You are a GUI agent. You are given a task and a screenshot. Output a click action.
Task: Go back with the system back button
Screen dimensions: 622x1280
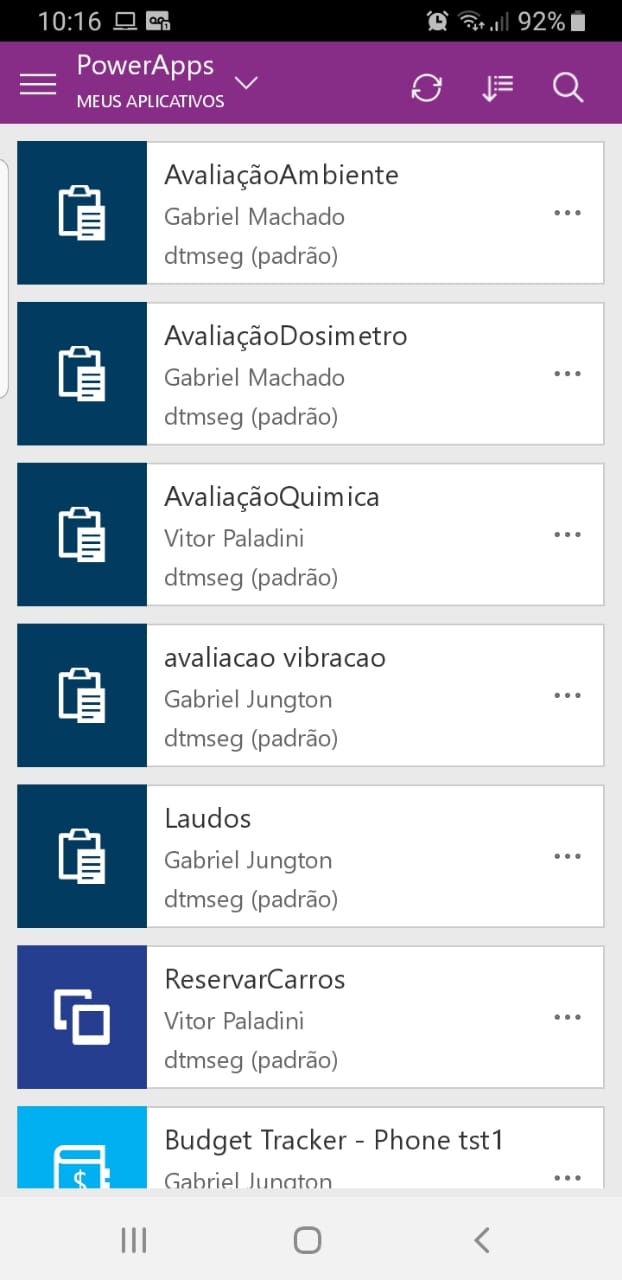(482, 1241)
